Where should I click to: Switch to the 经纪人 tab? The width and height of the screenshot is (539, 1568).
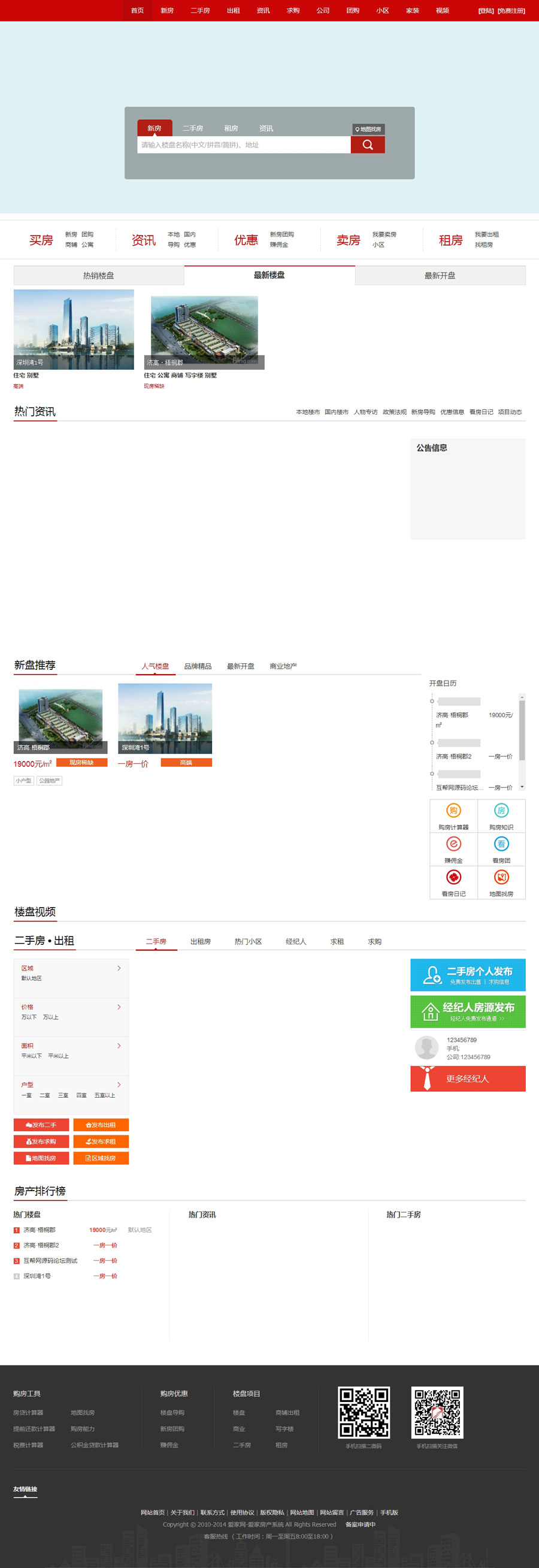[296, 942]
